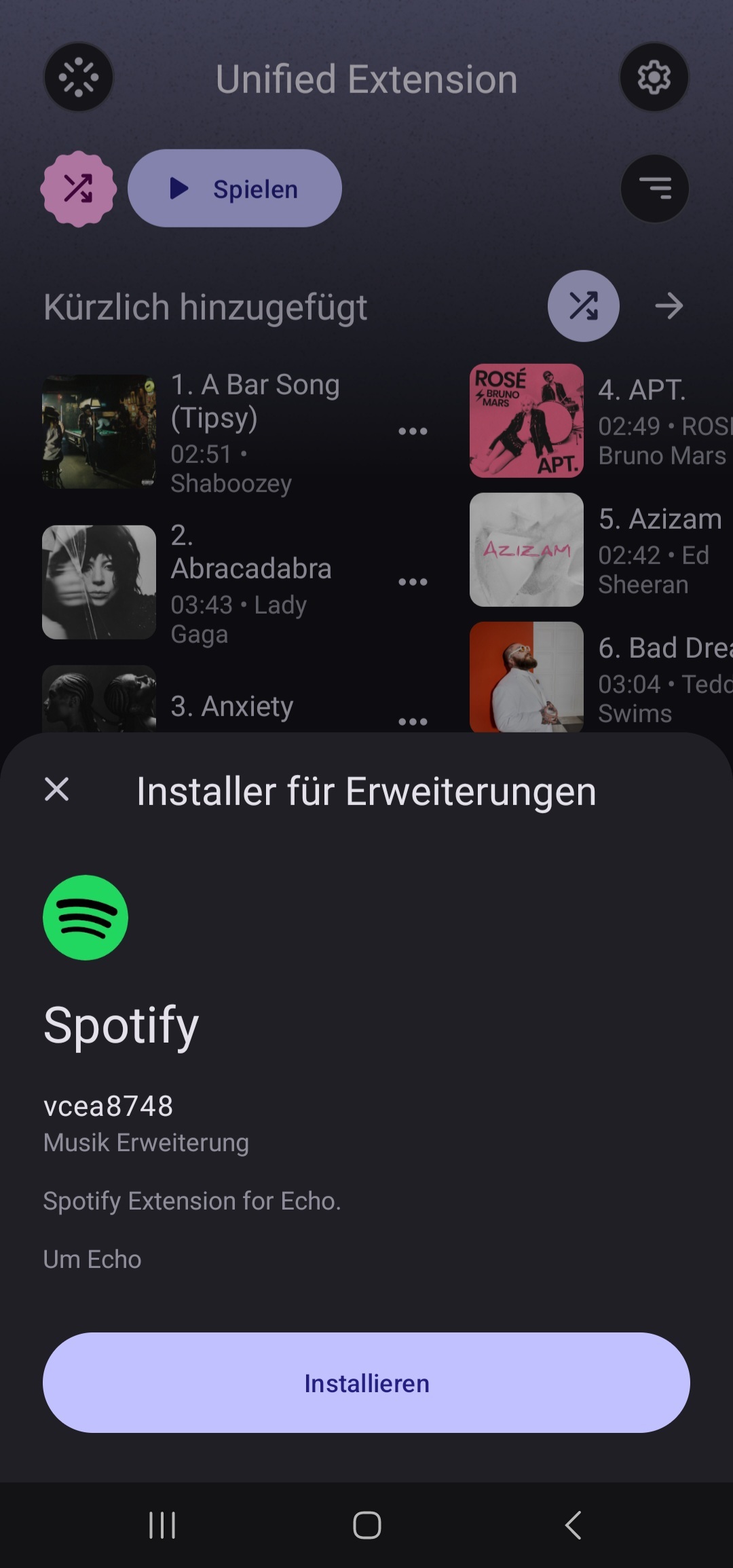Shuffle the Kürzlich hinzugefügt section
The height and width of the screenshot is (1568, 733).
(x=583, y=306)
